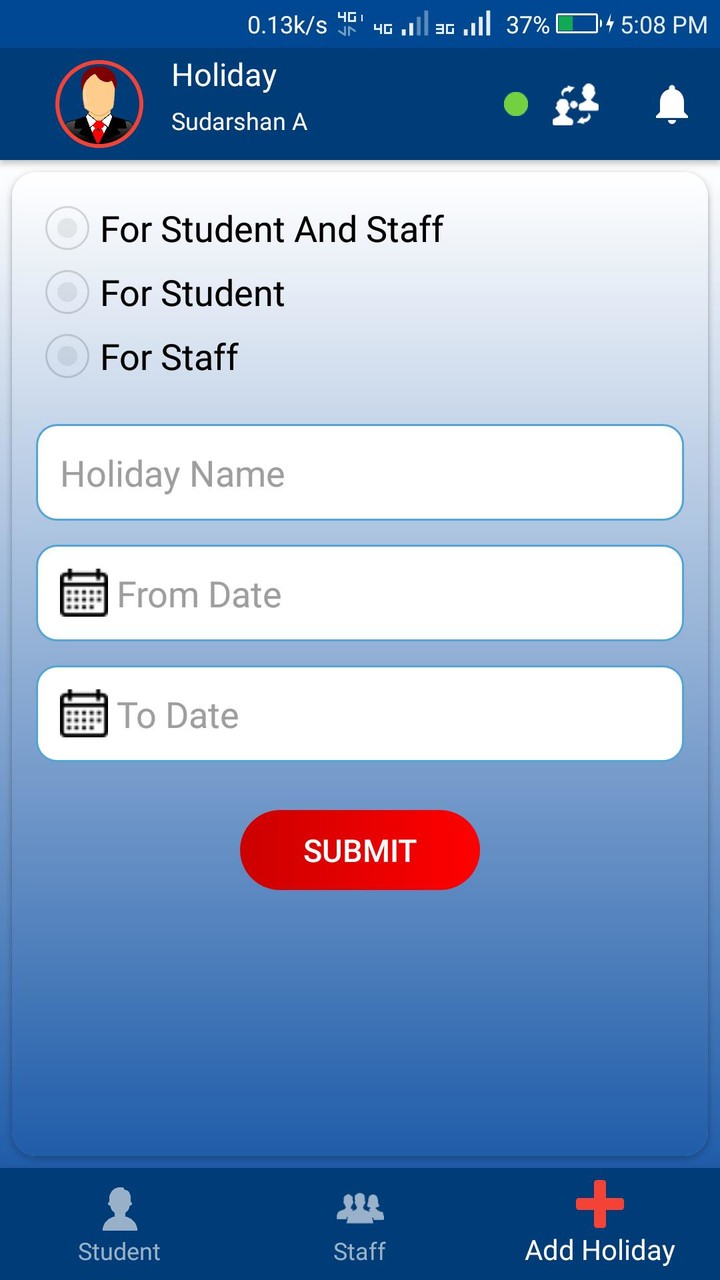Tap the Add Holiday label
Screen dimensions: 720x1280
tap(598, 1249)
